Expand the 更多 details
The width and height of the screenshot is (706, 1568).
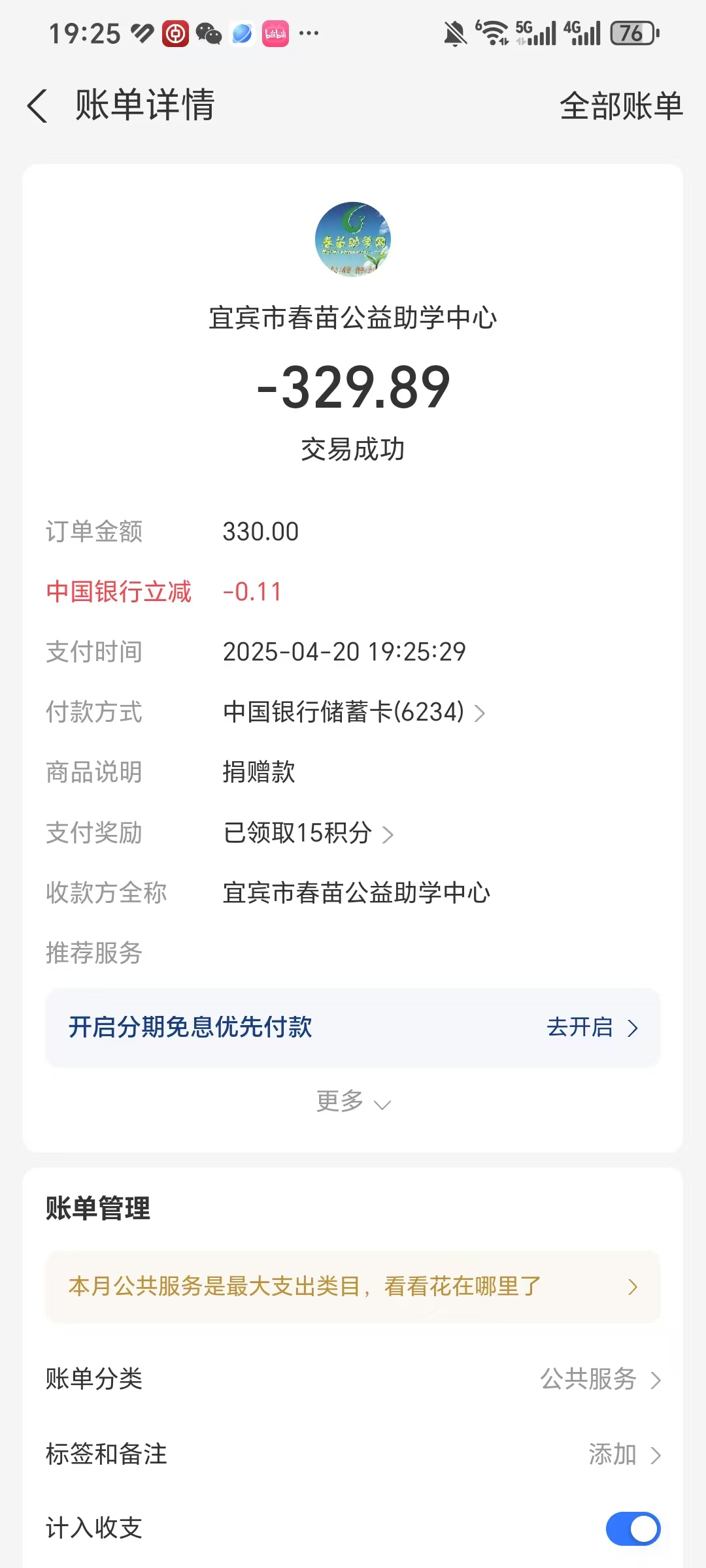pyautogui.click(x=353, y=1102)
